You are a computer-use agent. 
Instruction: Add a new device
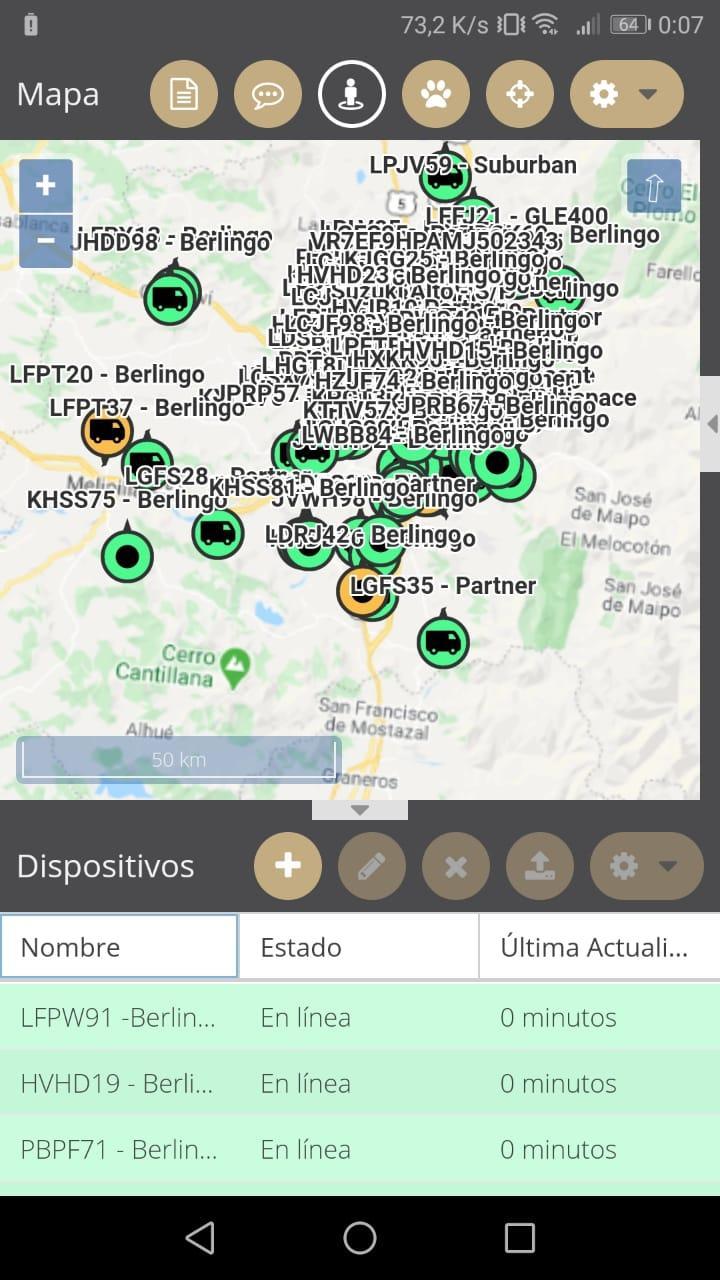point(288,866)
